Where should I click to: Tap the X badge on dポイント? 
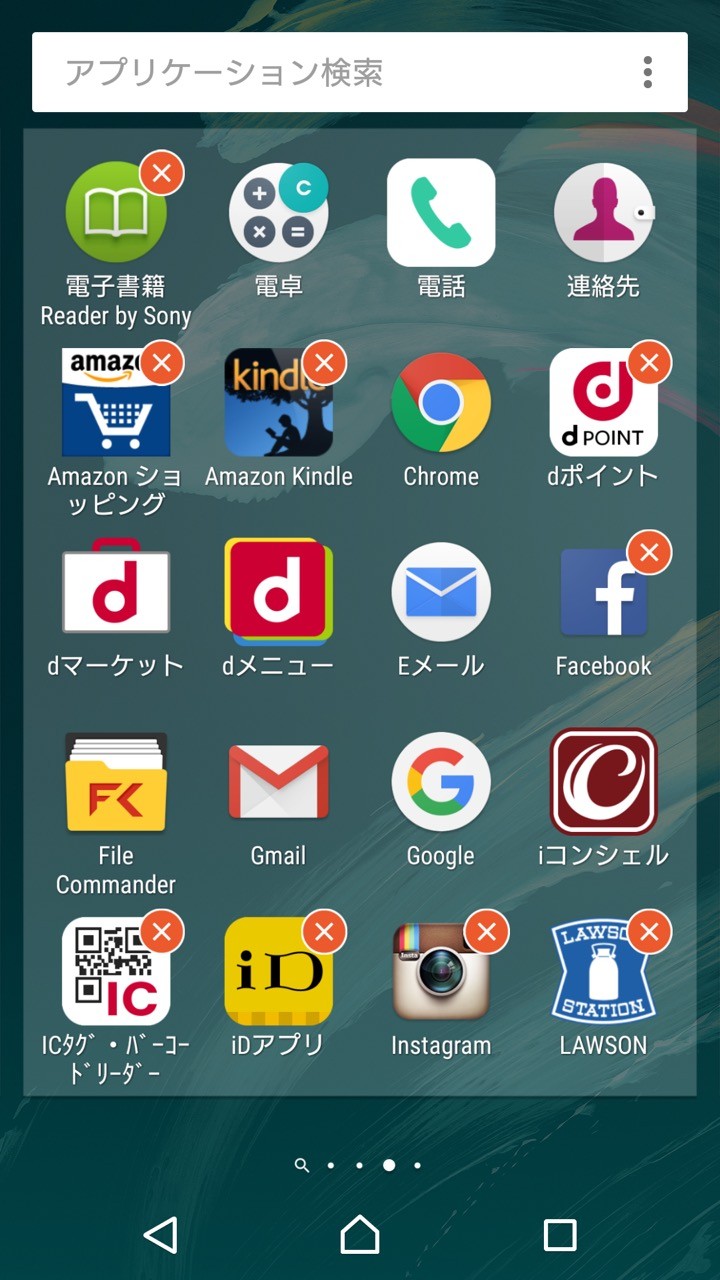point(649,363)
